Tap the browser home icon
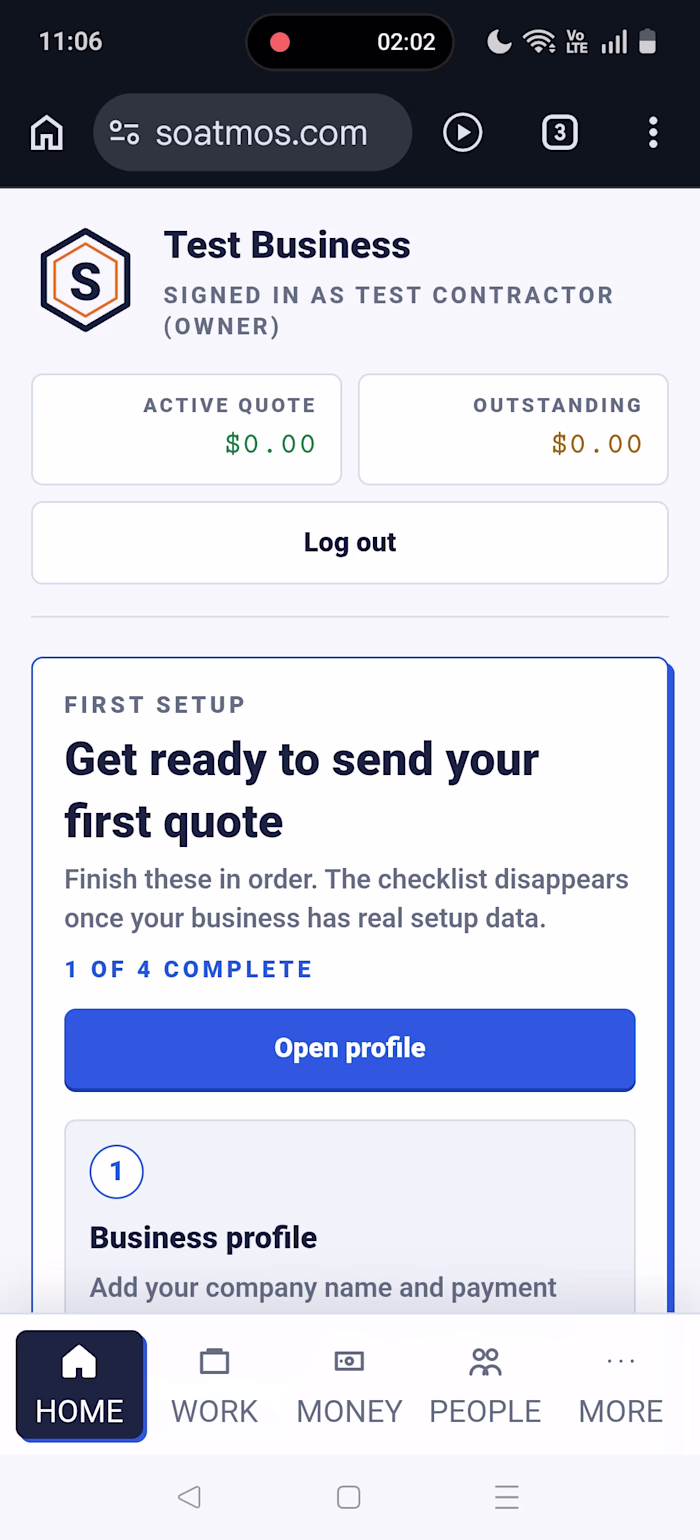700x1540 pixels. 47,132
